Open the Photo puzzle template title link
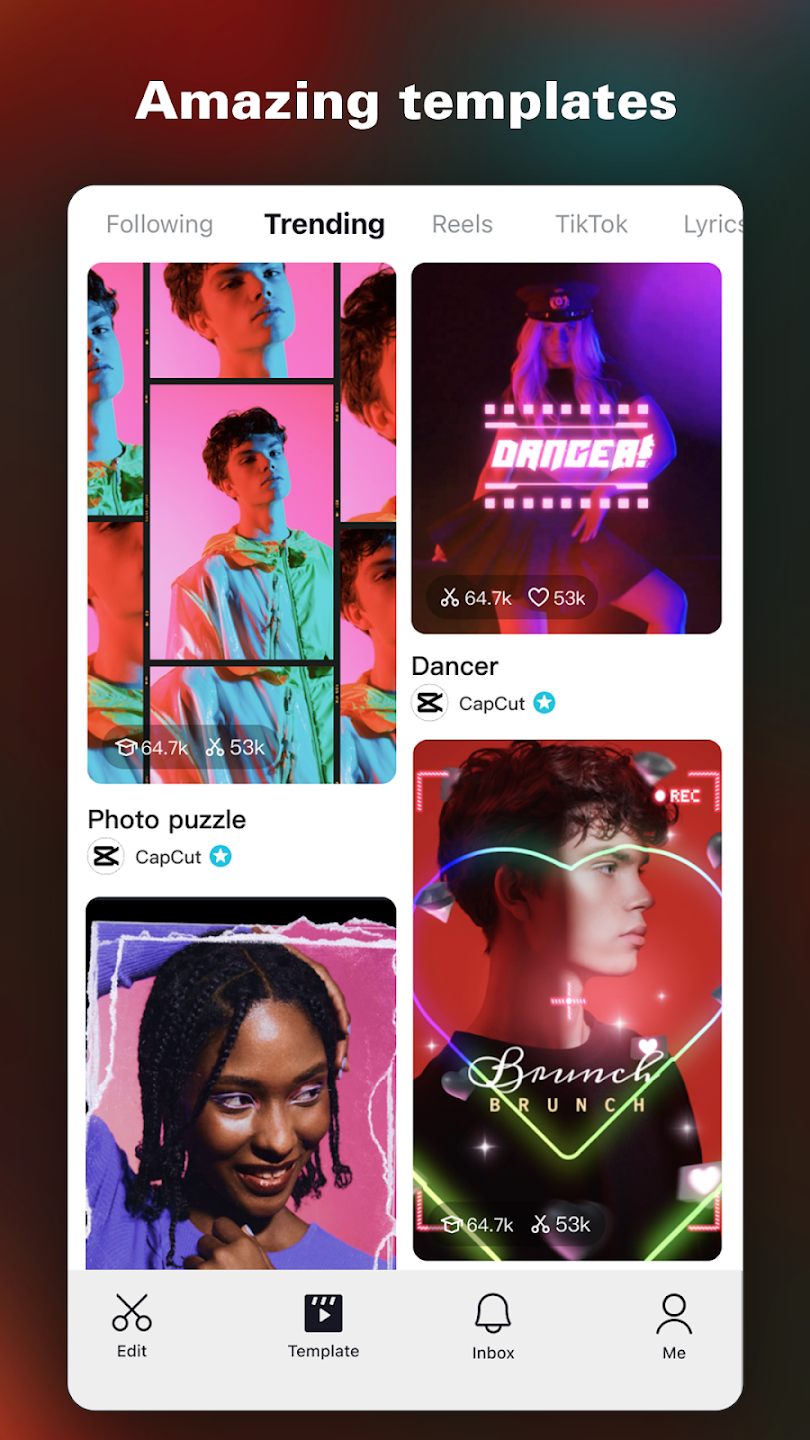Viewport: 810px width, 1440px height. (x=166, y=819)
